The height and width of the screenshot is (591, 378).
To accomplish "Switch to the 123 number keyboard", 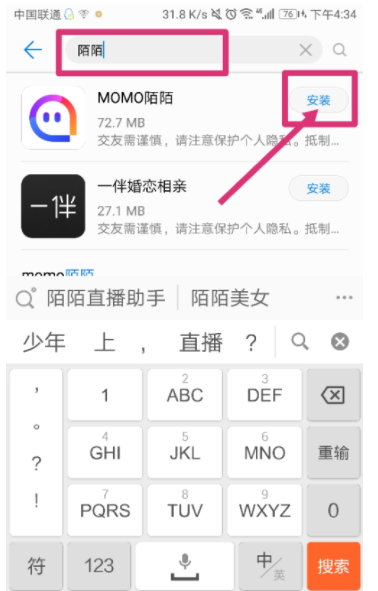I will [x=99, y=566].
